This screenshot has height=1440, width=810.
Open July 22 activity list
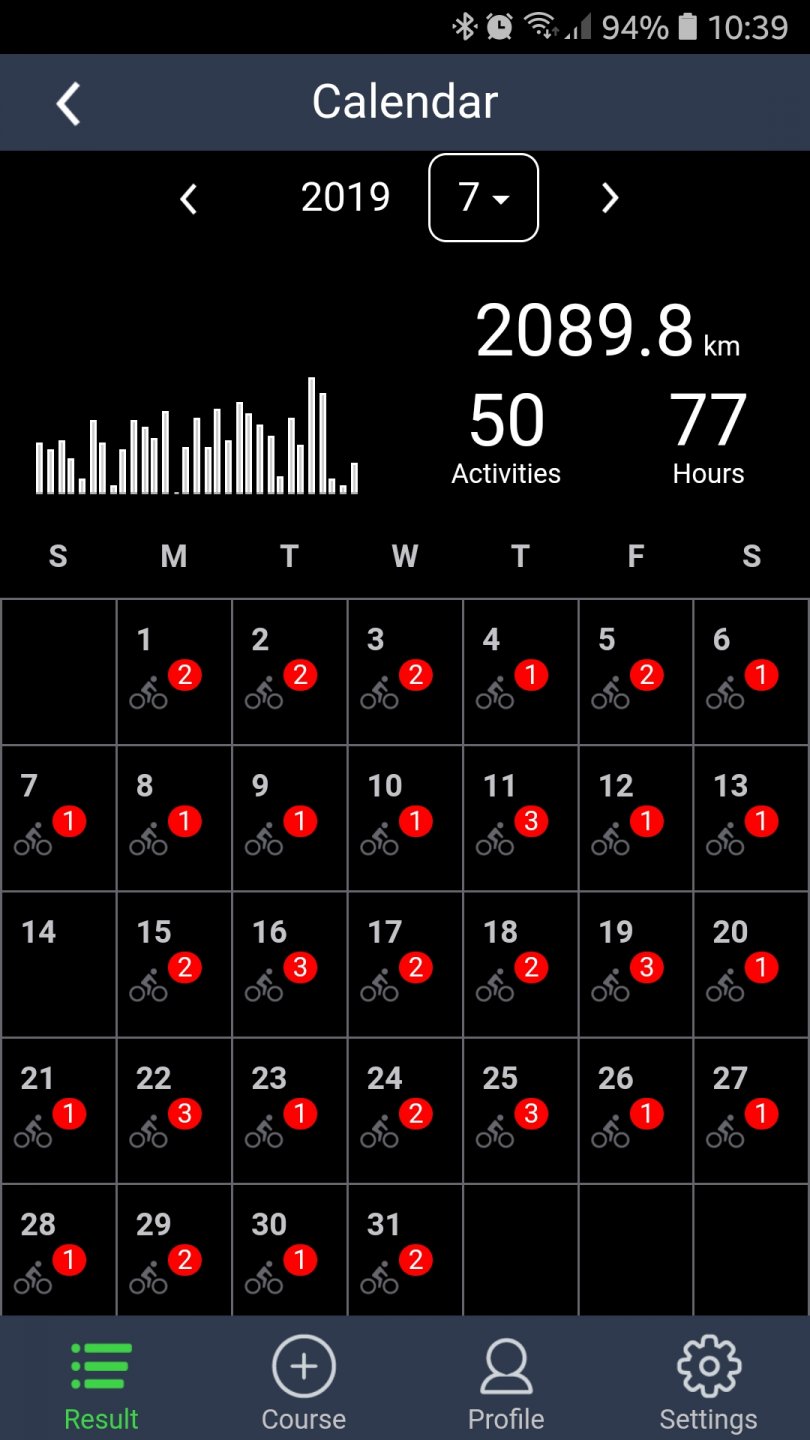(174, 1110)
